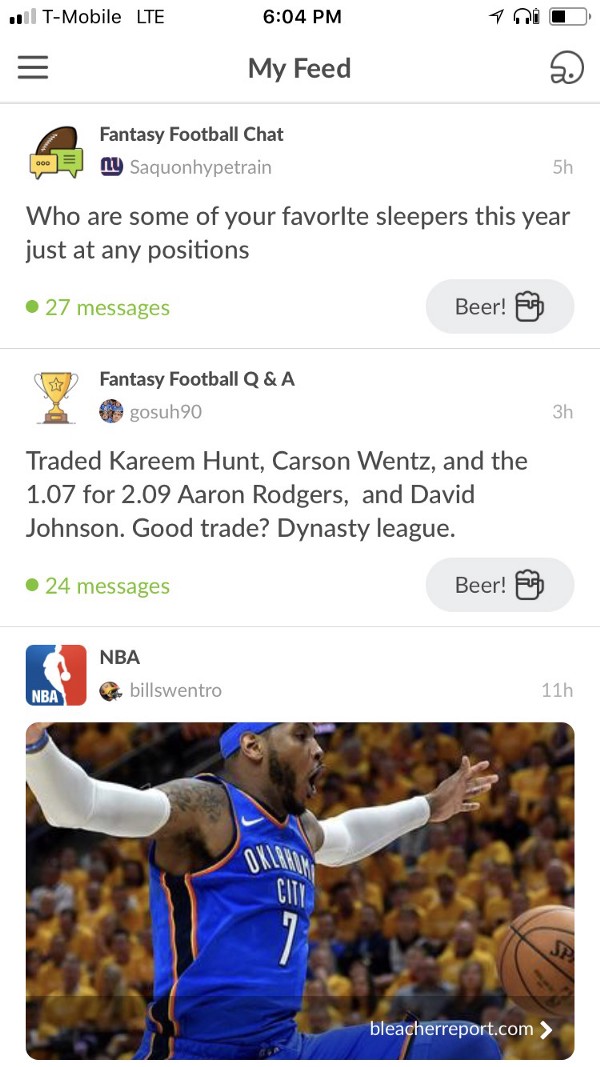The height and width of the screenshot is (1067, 600).
Task: Open billswentro's profile
Action: [x=175, y=690]
